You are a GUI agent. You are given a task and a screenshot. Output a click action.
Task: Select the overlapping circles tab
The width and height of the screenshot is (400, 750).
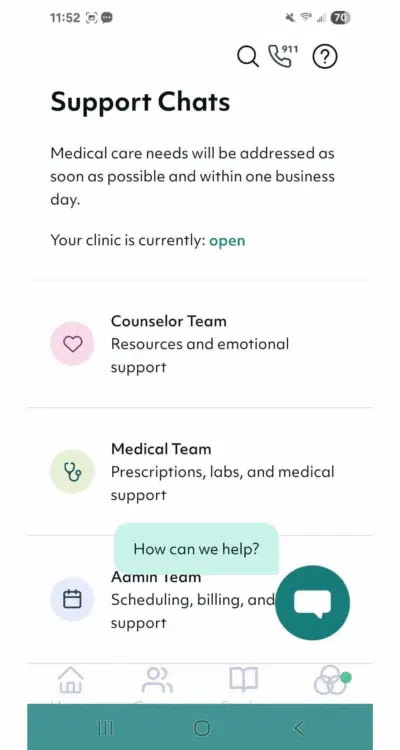(x=331, y=680)
